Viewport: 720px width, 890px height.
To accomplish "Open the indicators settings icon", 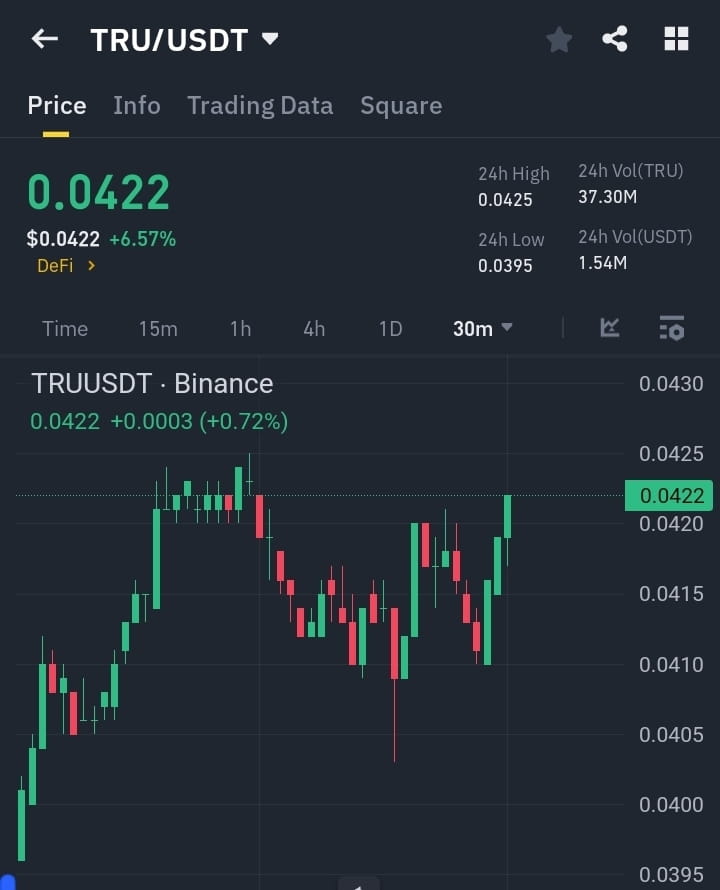I will click(671, 327).
